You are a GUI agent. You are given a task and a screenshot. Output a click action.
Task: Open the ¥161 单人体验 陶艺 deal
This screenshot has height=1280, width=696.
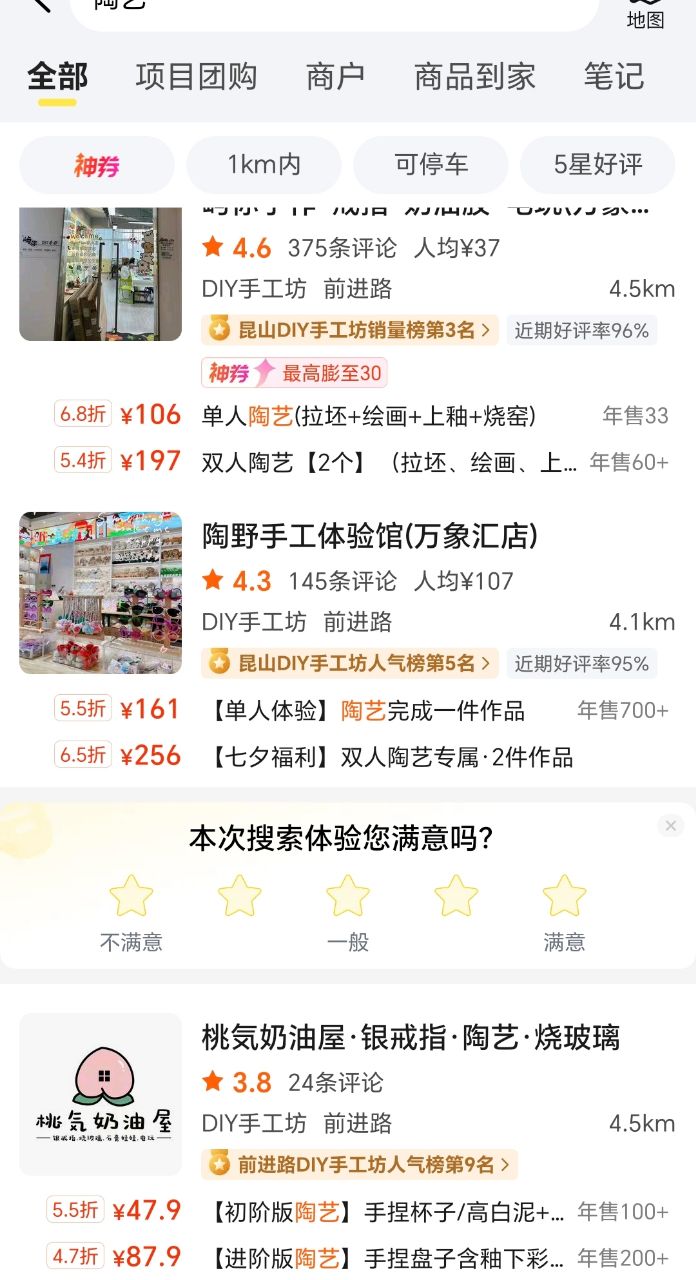pyautogui.click(x=366, y=711)
